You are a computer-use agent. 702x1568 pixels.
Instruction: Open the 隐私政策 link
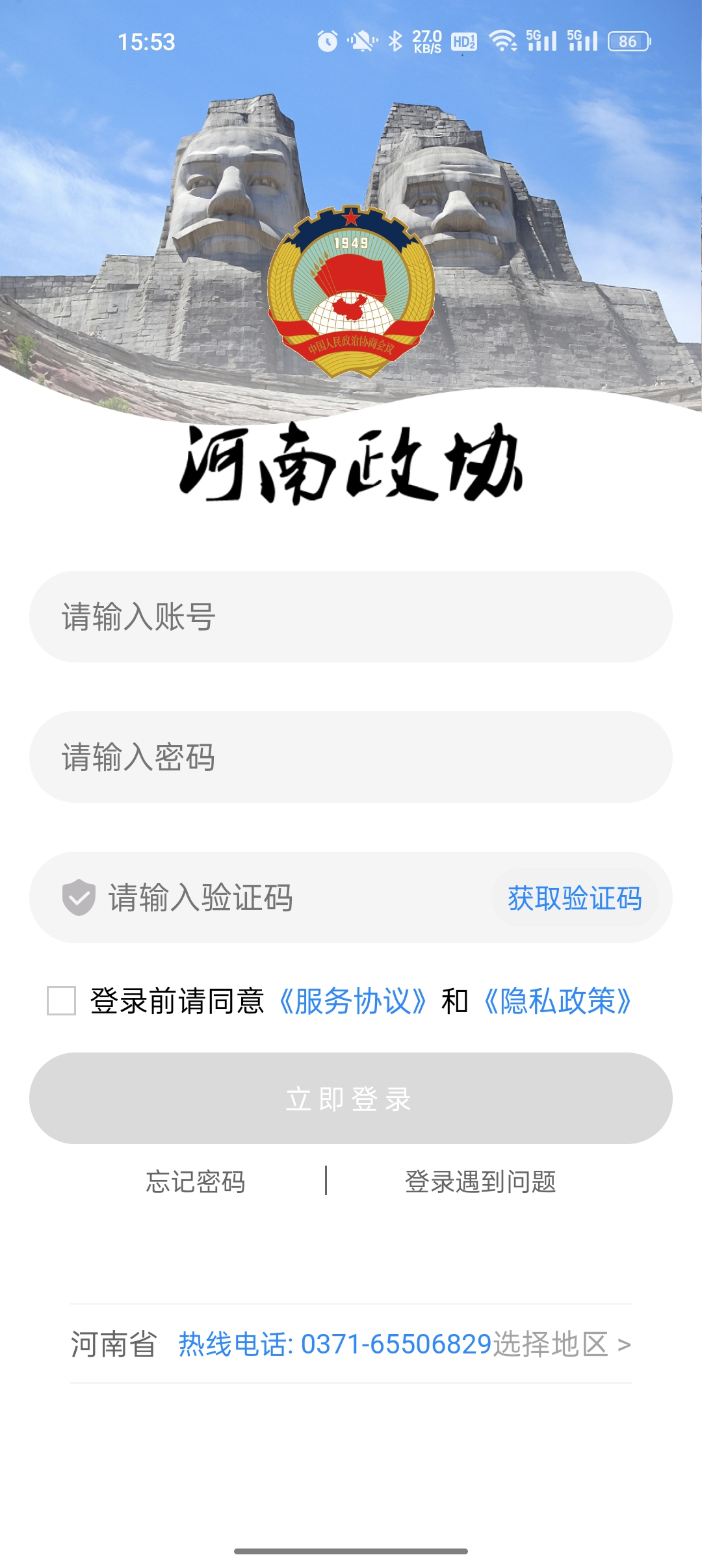click(x=558, y=1001)
